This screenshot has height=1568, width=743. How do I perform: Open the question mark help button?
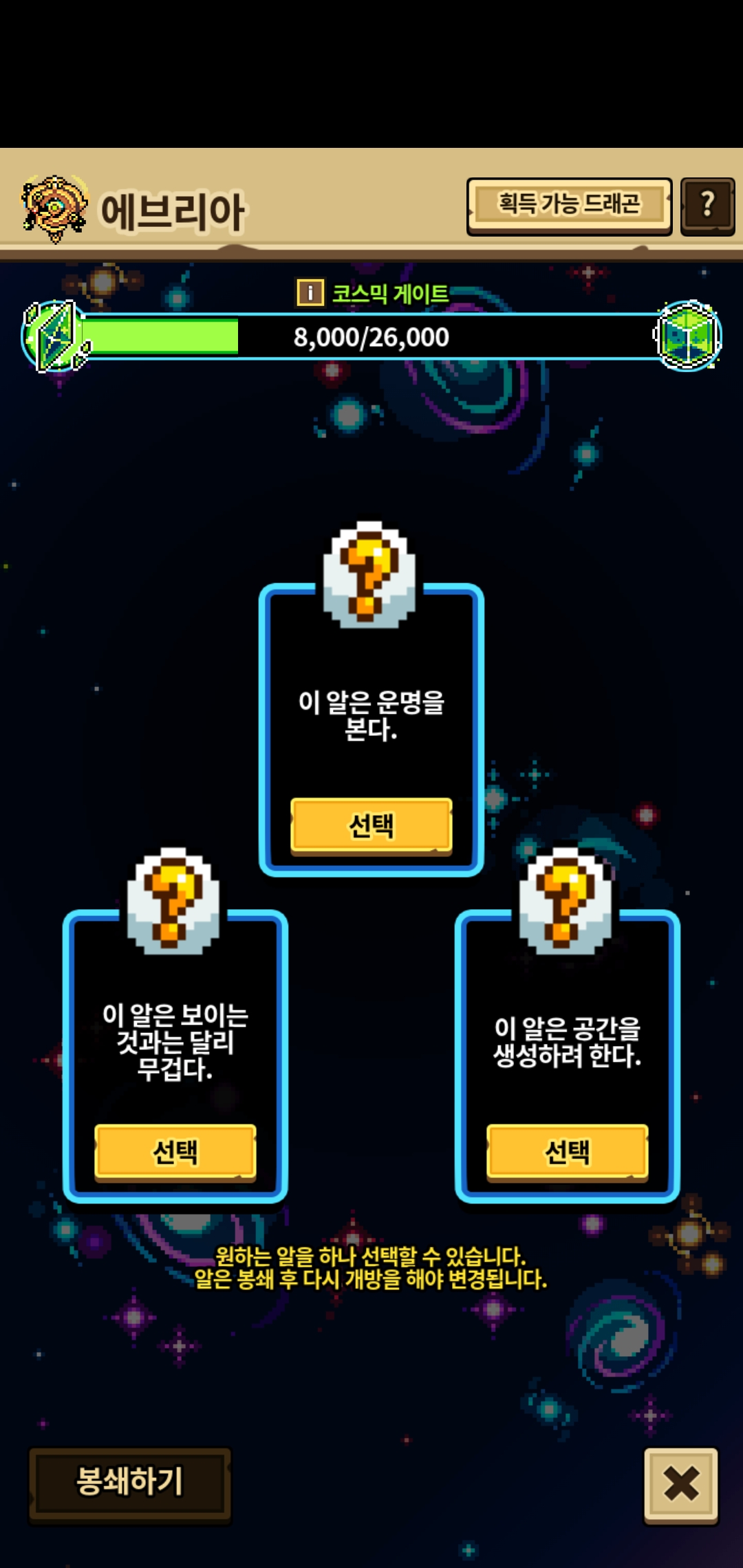pos(707,206)
